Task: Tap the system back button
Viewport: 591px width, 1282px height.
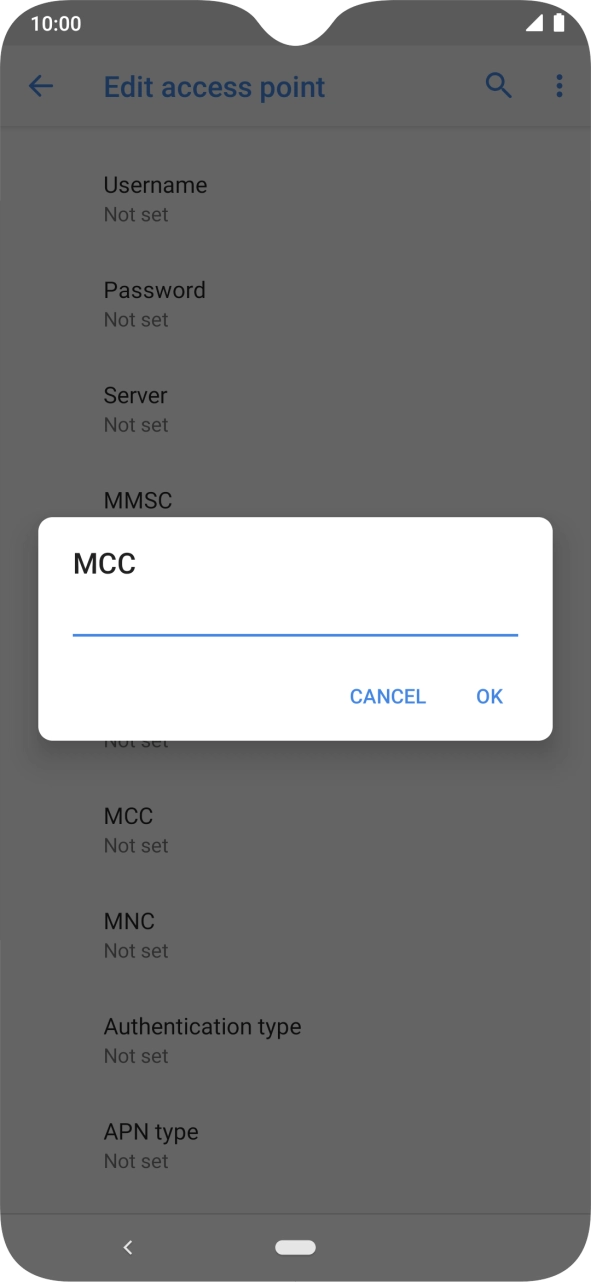Action: click(x=128, y=1247)
